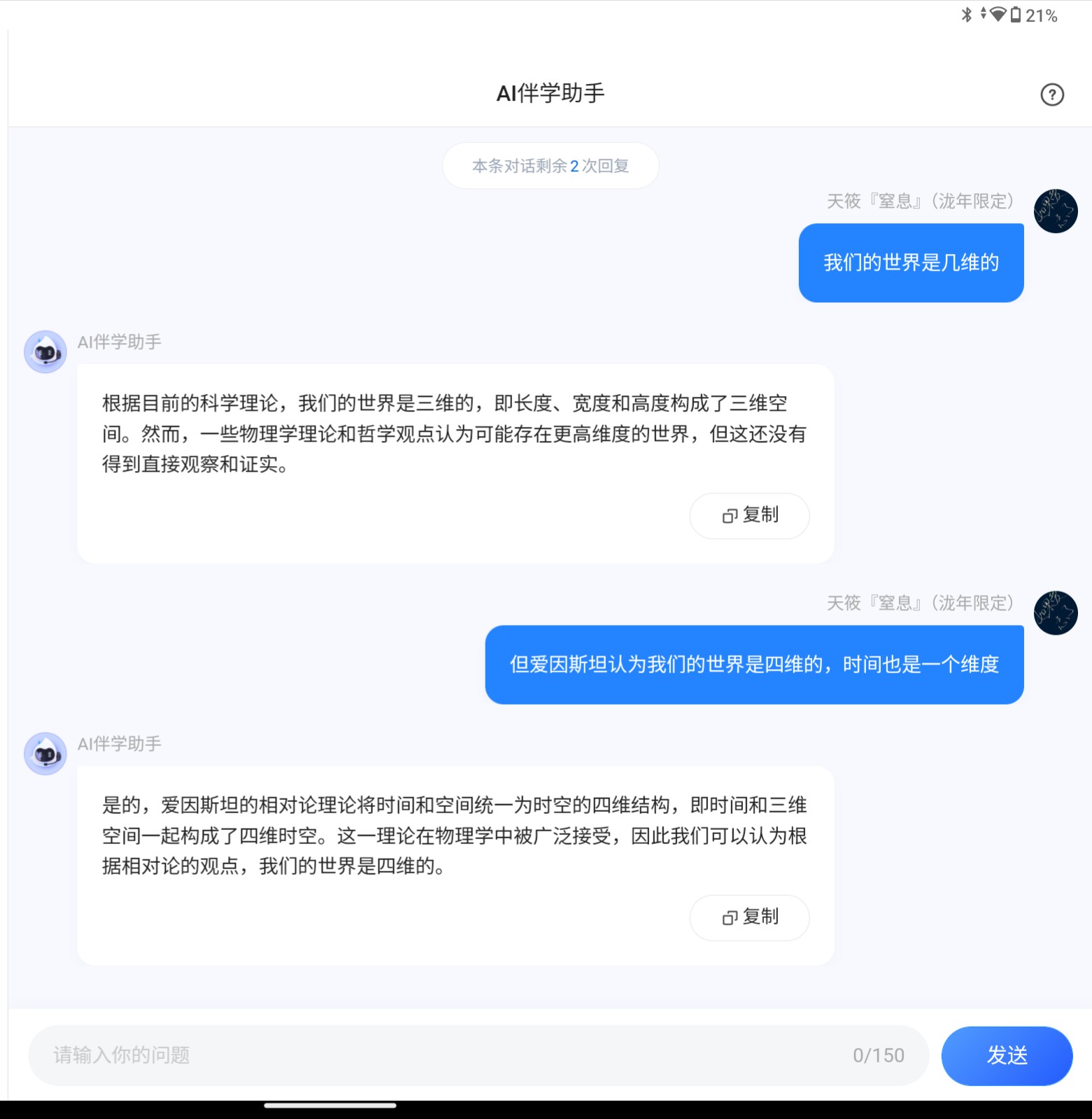
Task: Tap the 发送 send button
Action: click(1006, 1055)
